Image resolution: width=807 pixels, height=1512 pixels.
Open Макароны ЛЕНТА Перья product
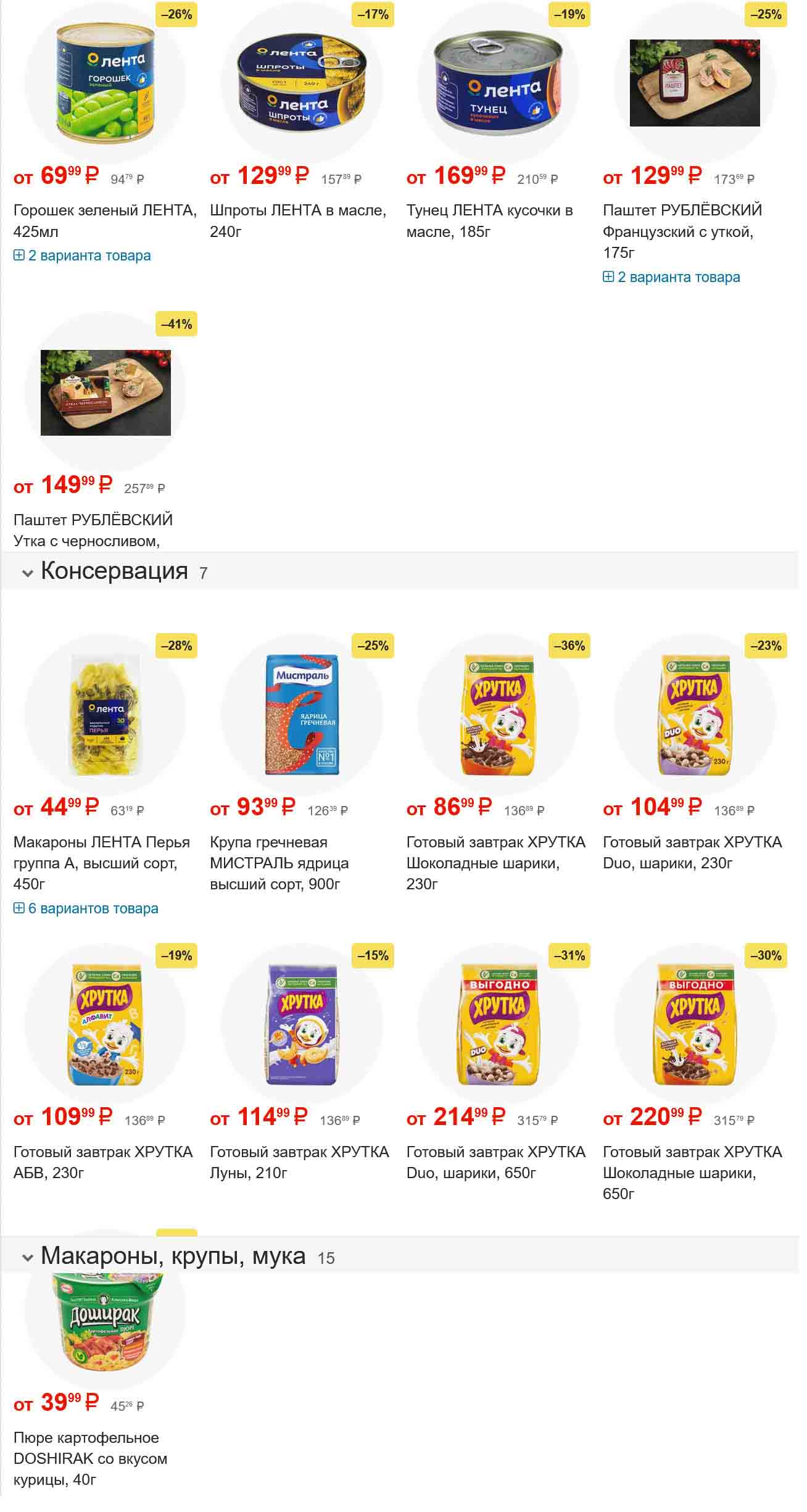pos(101,862)
